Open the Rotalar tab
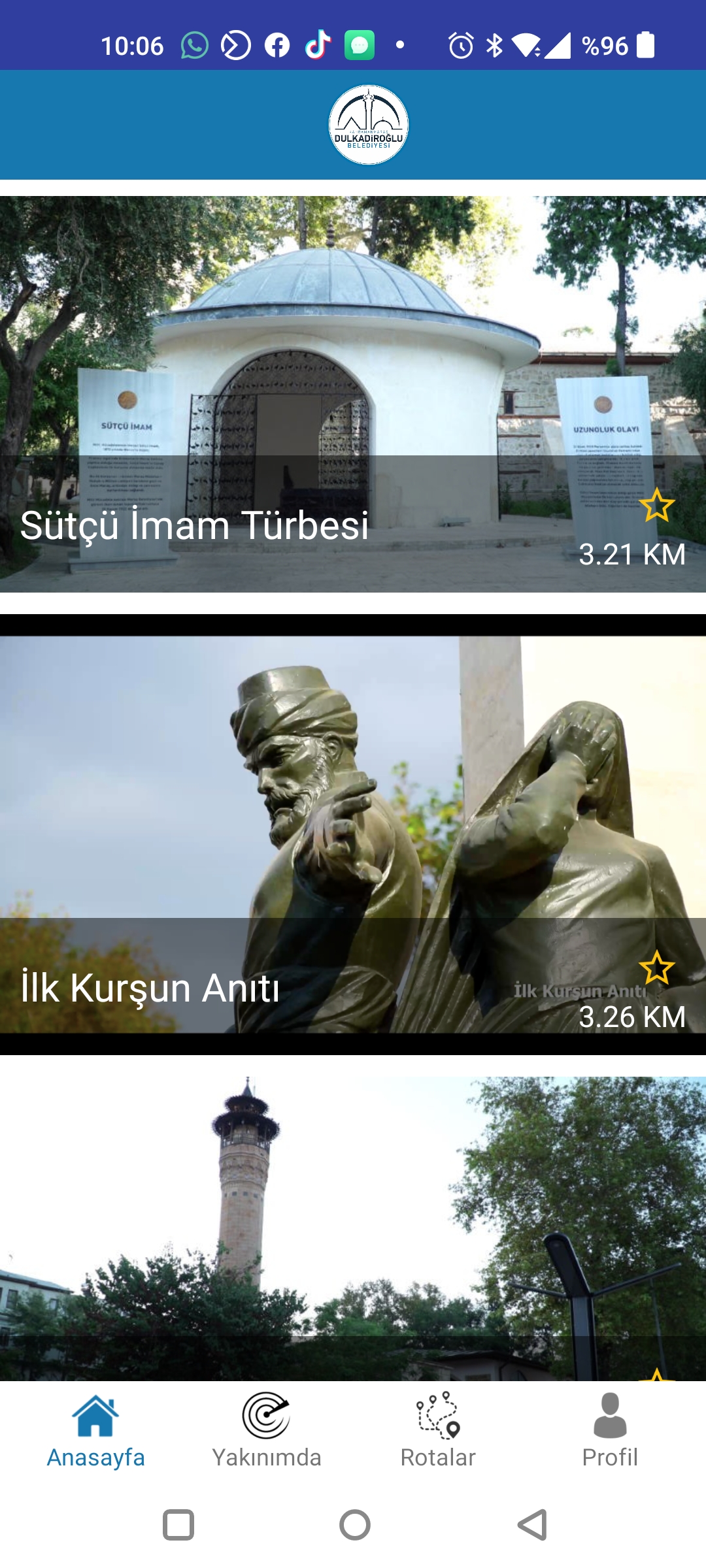Viewport: 706px width, 1568px height. click(438, 1431)
